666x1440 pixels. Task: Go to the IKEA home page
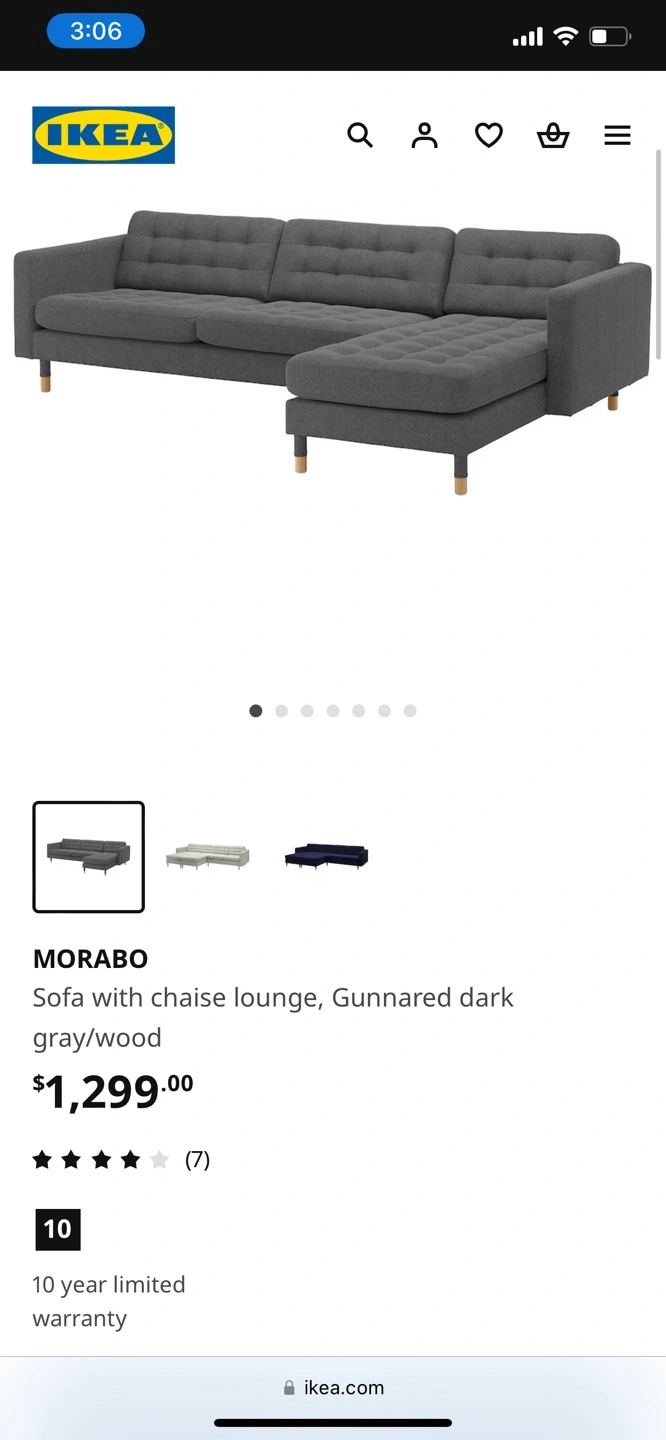tap(104, 135)
